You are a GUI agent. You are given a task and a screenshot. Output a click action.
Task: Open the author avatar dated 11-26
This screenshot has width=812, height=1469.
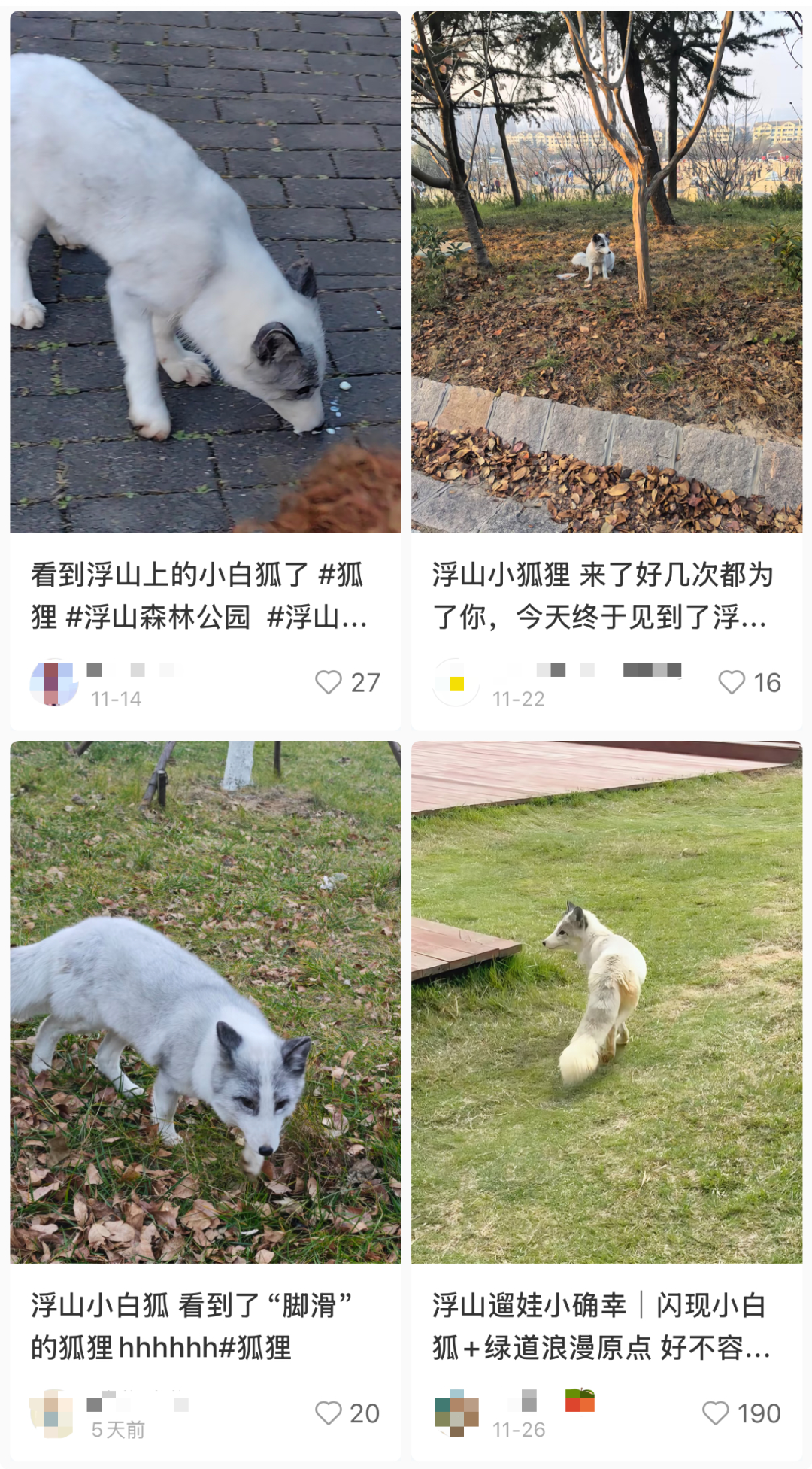click(456, 1413)
